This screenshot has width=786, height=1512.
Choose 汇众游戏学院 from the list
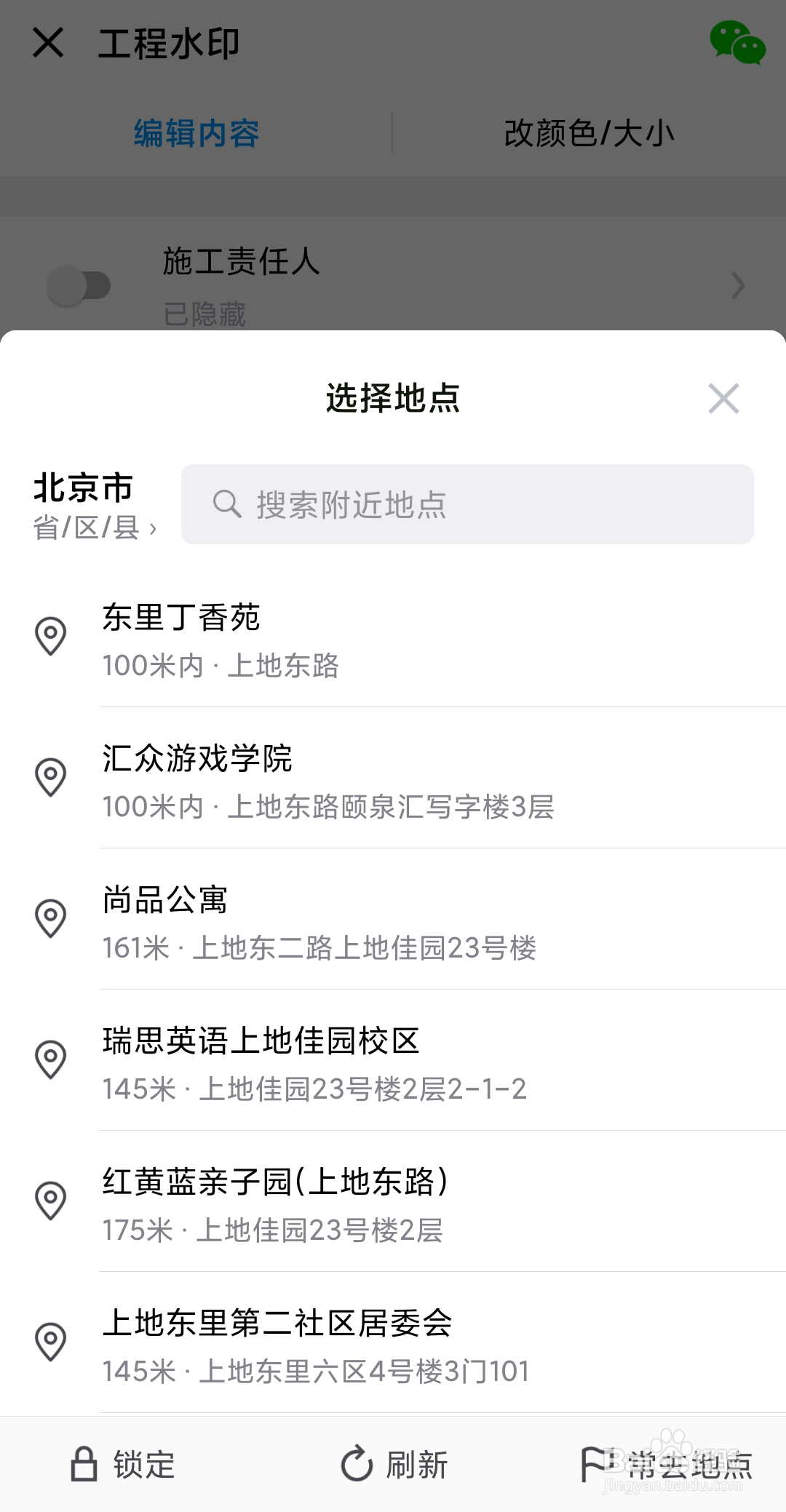tap(393, 778)
